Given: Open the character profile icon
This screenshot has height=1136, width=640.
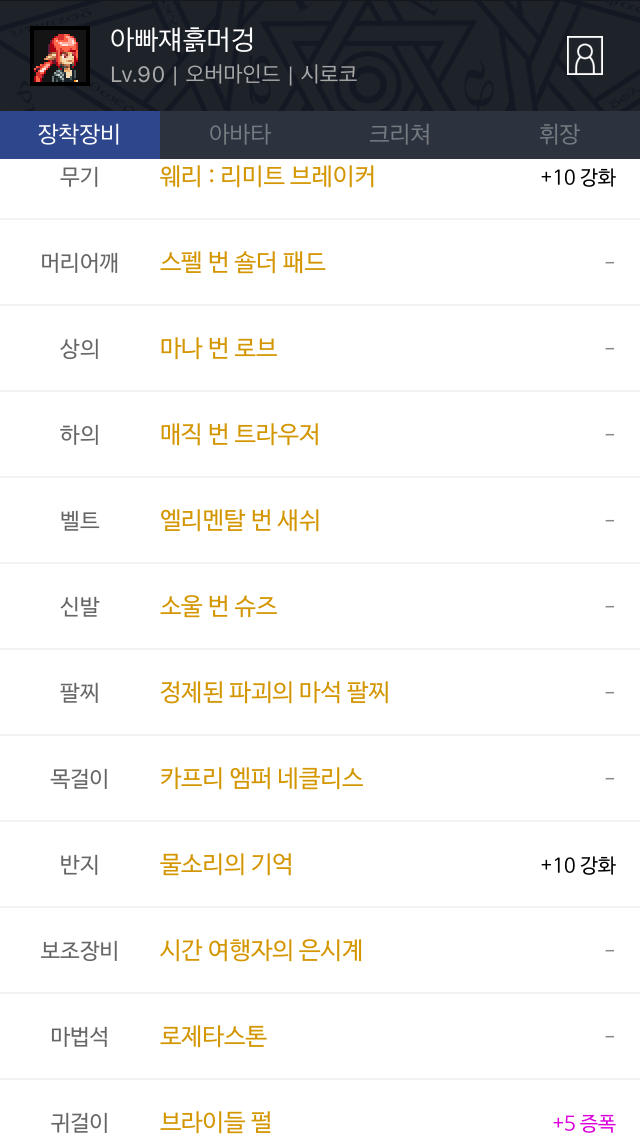Looking at the screenshot, I should (585, 55).
